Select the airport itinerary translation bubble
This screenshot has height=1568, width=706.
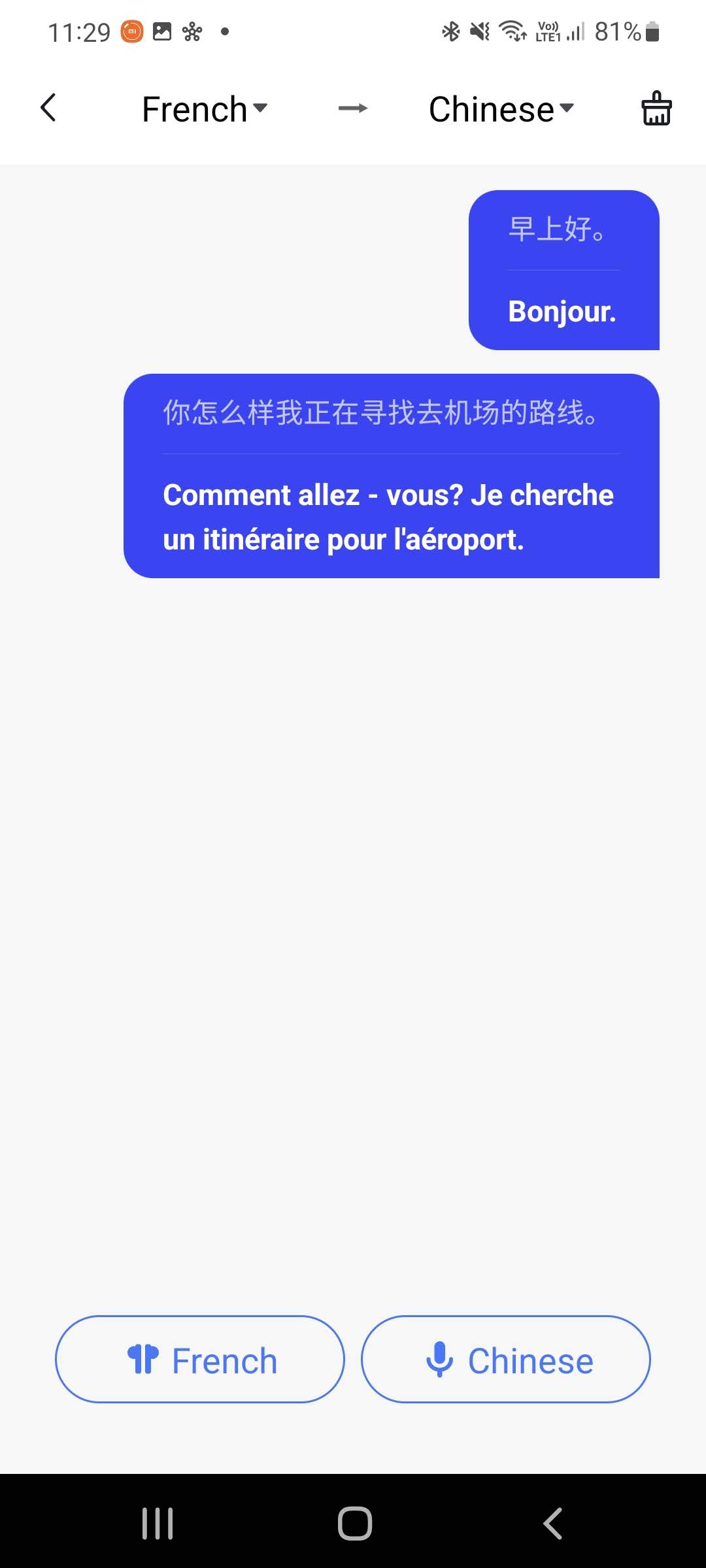click(x=391, y=476)
